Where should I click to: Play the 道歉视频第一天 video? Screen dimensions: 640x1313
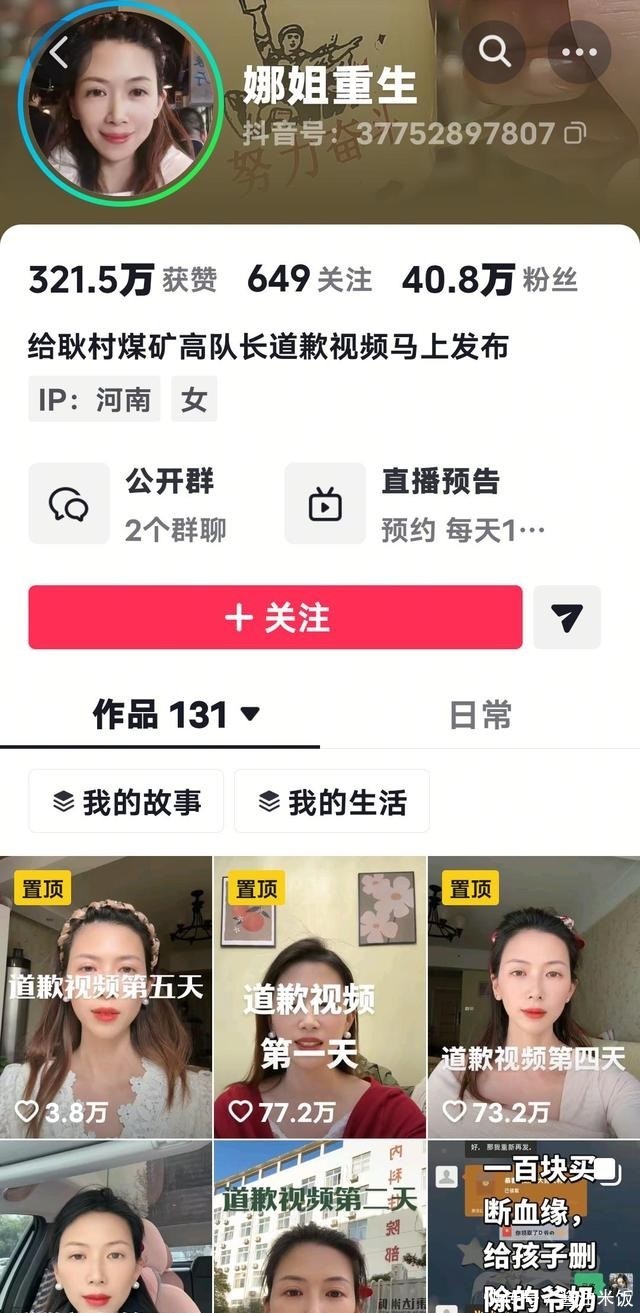pos(320,997)
